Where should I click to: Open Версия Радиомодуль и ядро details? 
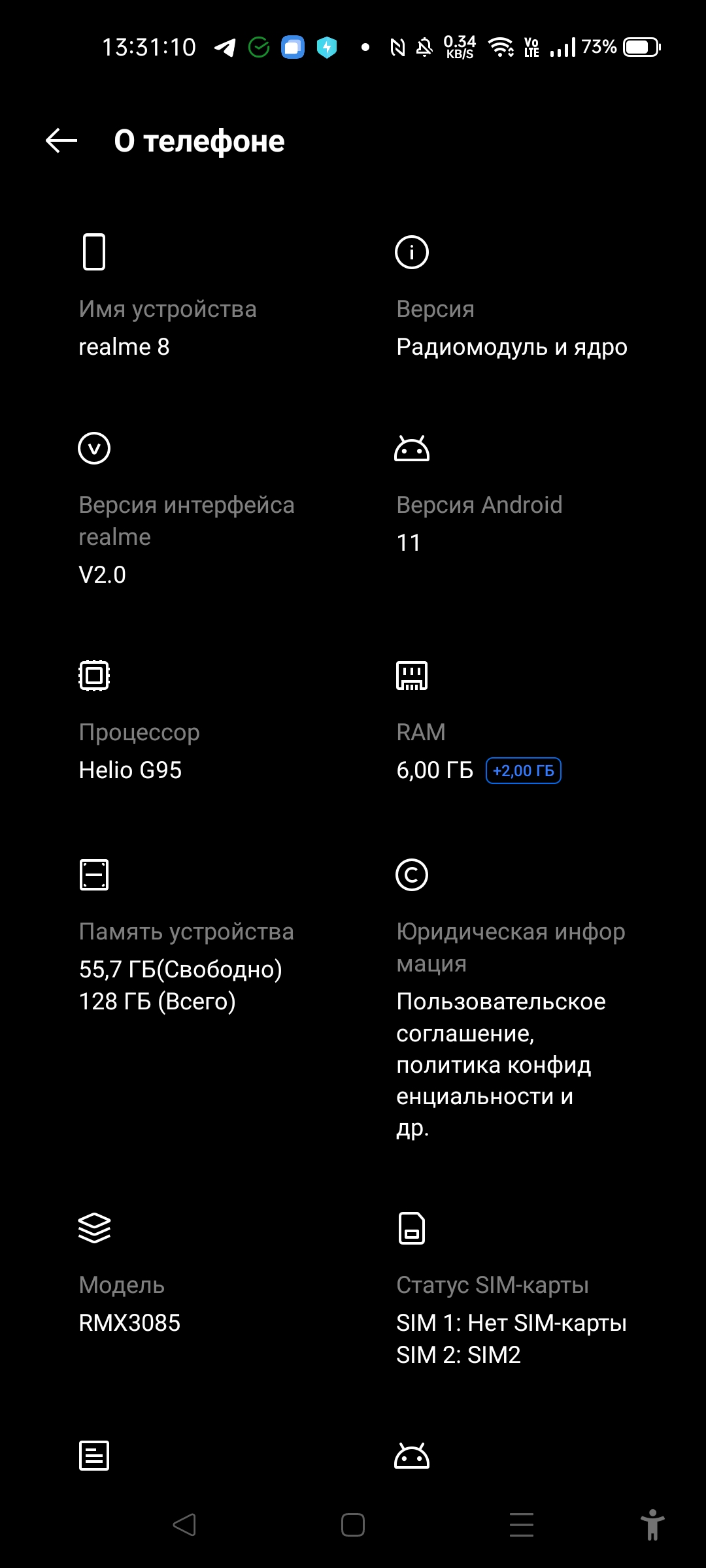pos(512,297)
